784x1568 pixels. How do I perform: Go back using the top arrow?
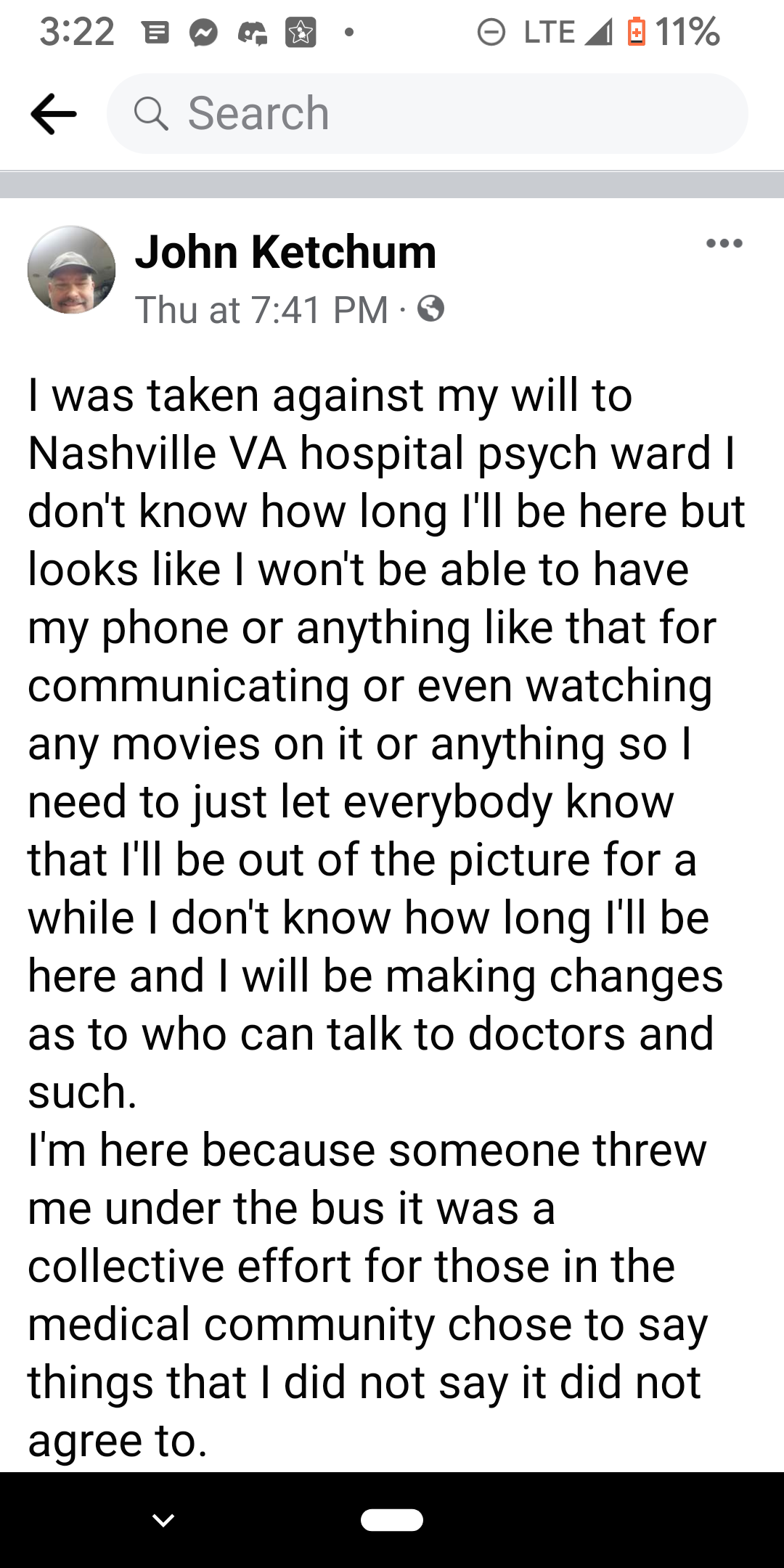54,114
